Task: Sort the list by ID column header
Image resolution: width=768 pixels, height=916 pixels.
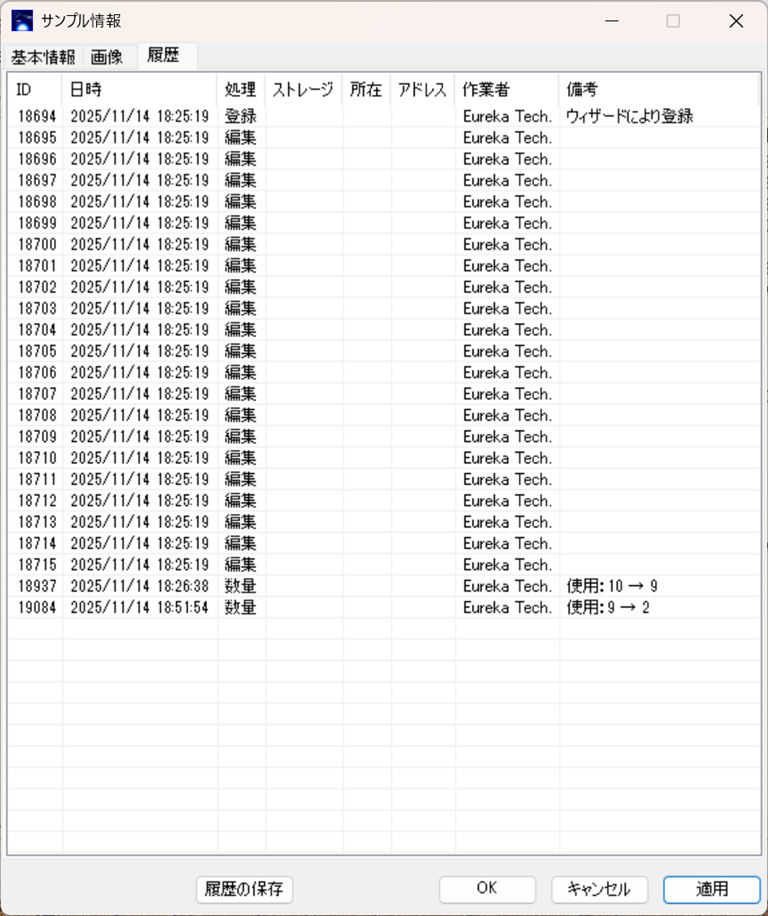Action: pos(35,89)
